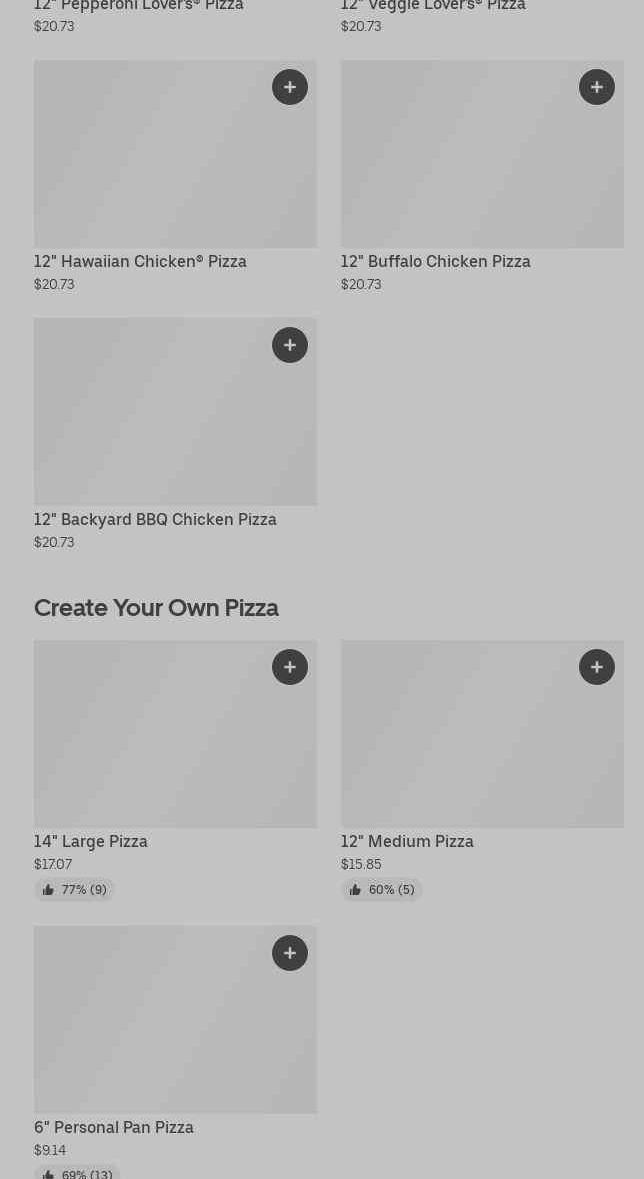Screen dimensions: 644x1179
Task: Add 12" Buffalo Chicken Pizza to cart
Action: pos(597,87)
